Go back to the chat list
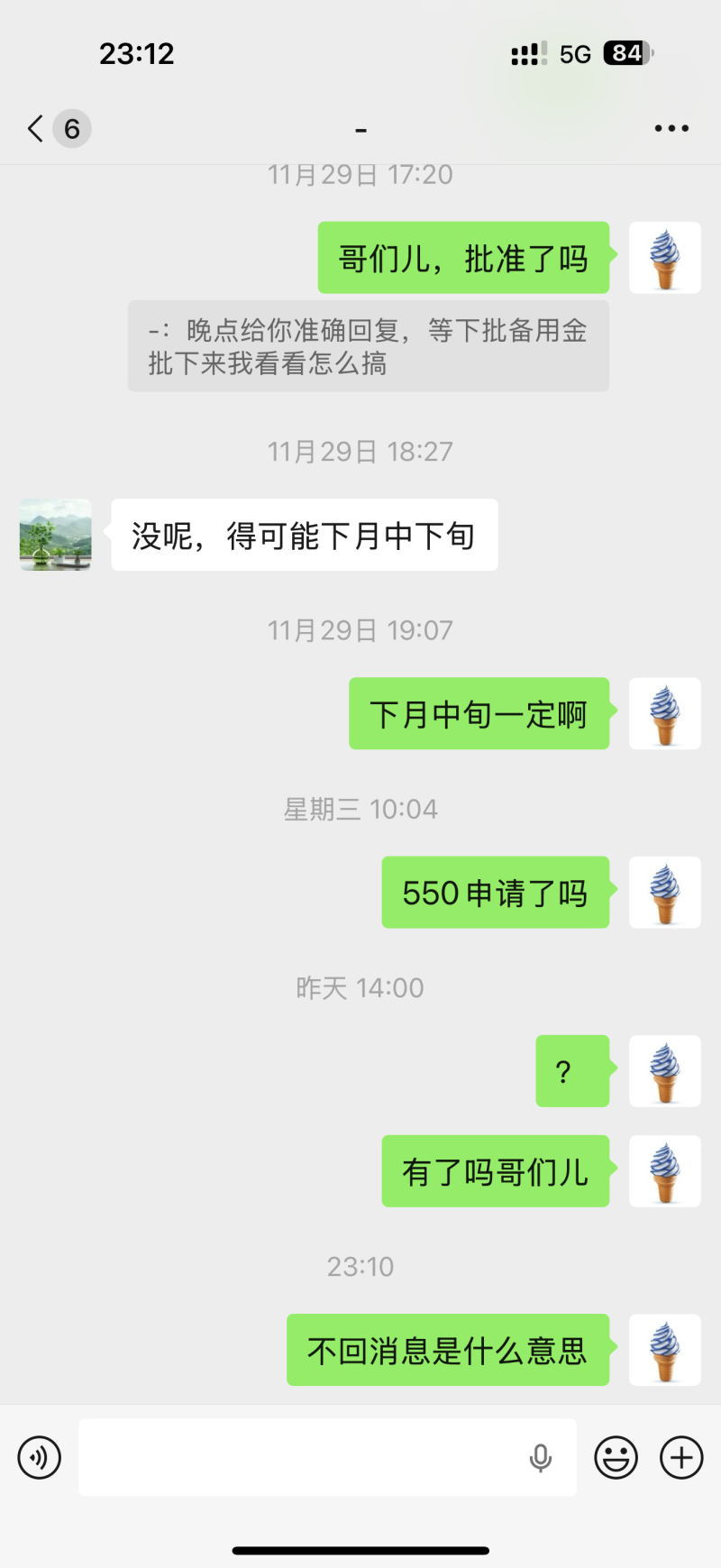The height and width of the screenshot is (1568, 721). (36, 129)
